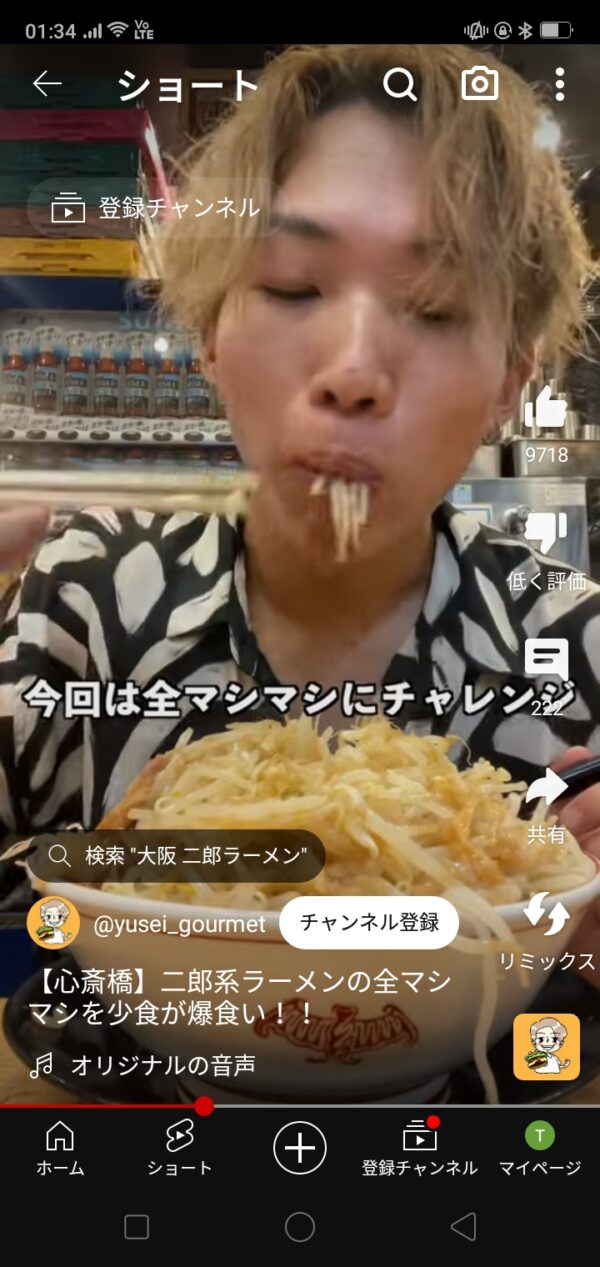The height and width of the screenshot is (1267, 600).
Task: Go back using the top-left arrow
Action: coord(47,84)
